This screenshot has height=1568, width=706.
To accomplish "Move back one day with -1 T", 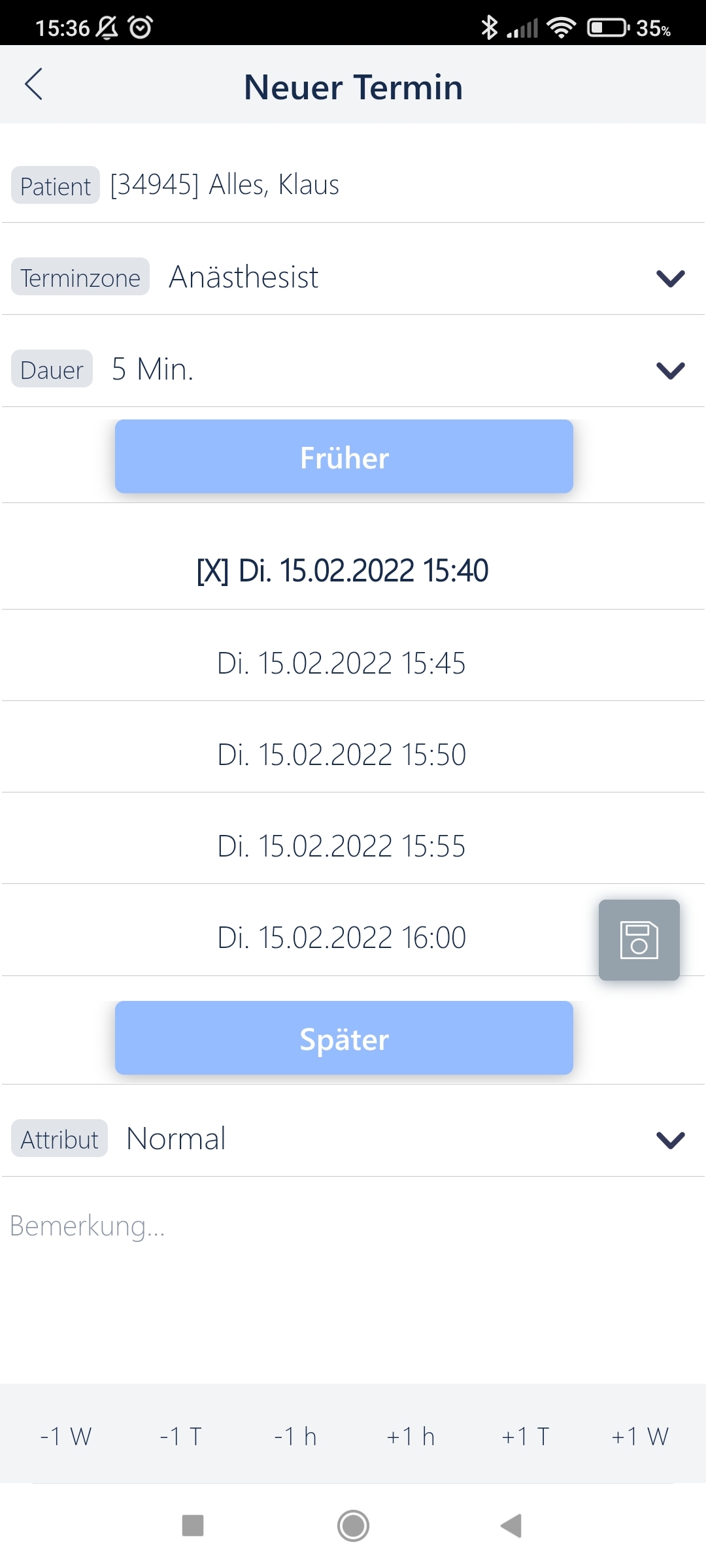I will tap(181, 1436).
